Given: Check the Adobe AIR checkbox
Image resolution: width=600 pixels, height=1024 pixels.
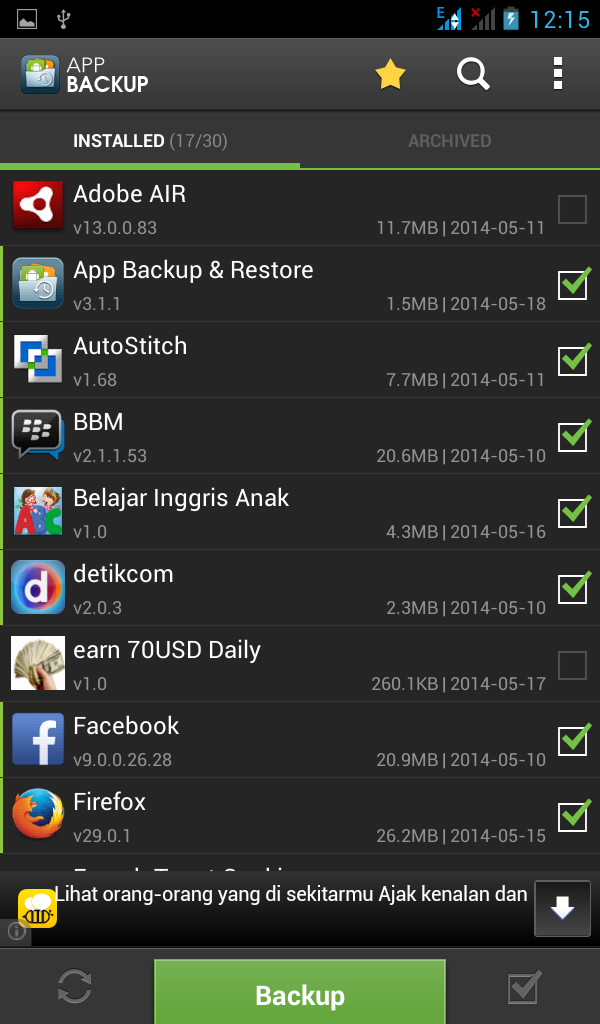Looking at the screenshot, I should pos(572,209).
